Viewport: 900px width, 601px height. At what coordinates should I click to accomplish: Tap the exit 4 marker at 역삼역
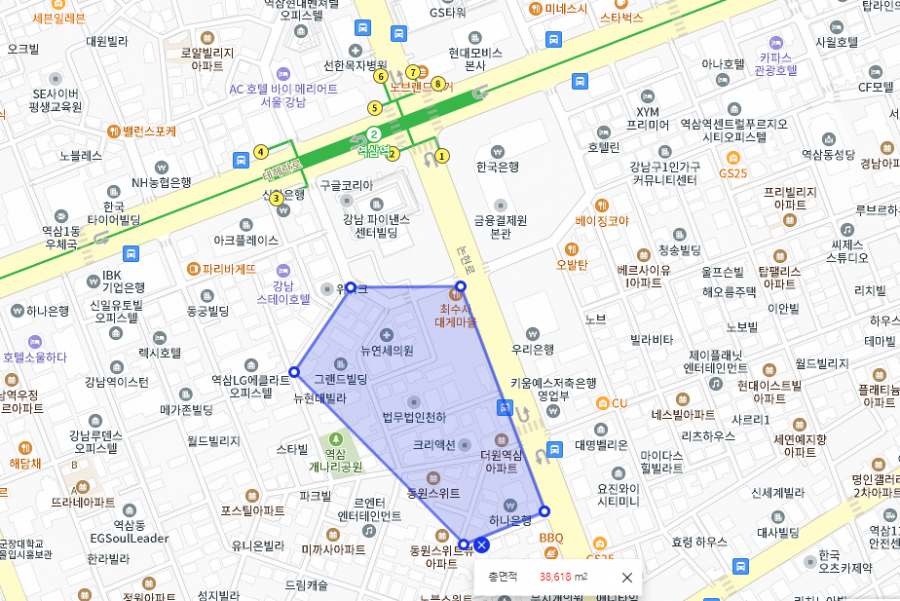[261, 152]
